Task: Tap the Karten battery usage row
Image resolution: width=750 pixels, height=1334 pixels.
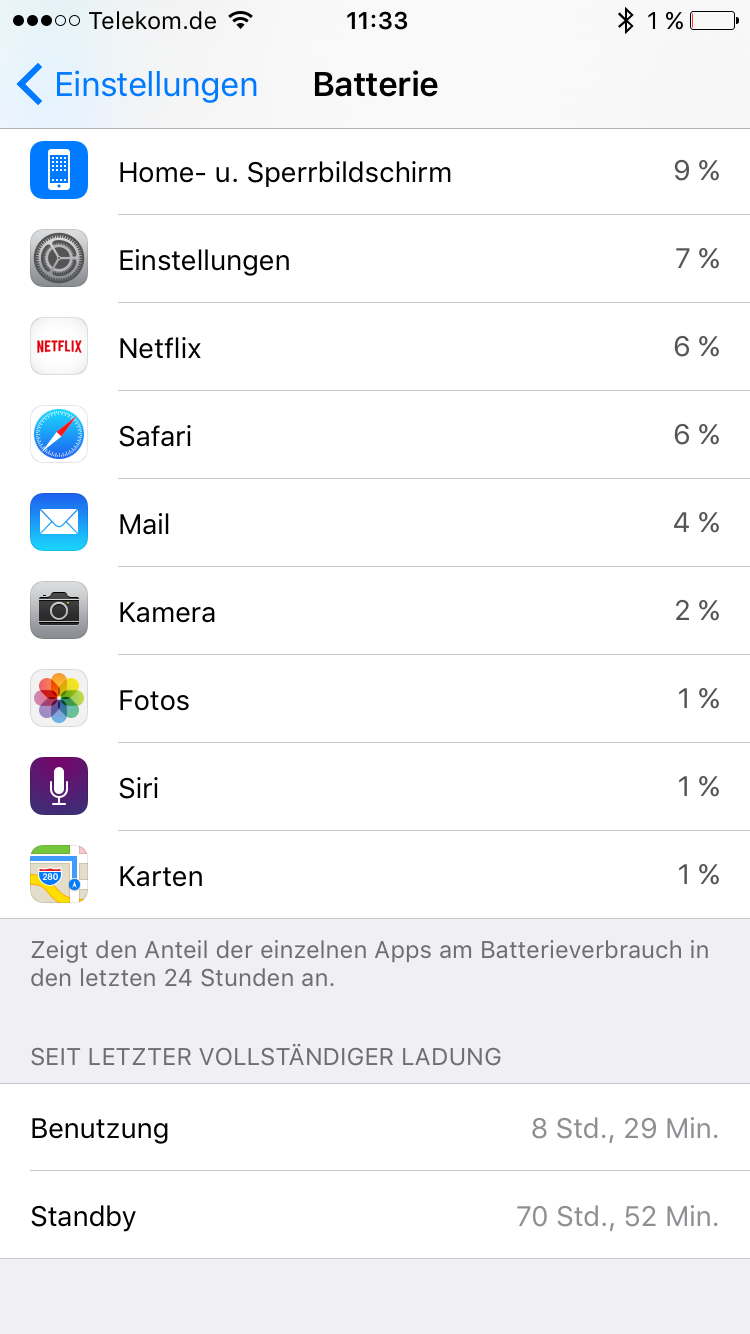Action: click(x=375, y=875)
